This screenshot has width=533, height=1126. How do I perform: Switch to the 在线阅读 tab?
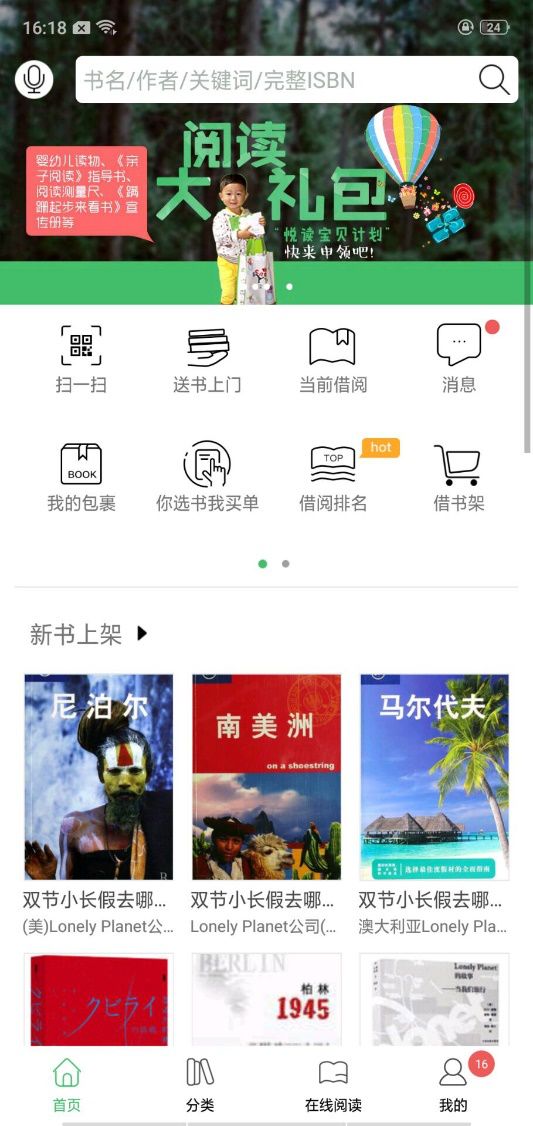click(333, 1085)
